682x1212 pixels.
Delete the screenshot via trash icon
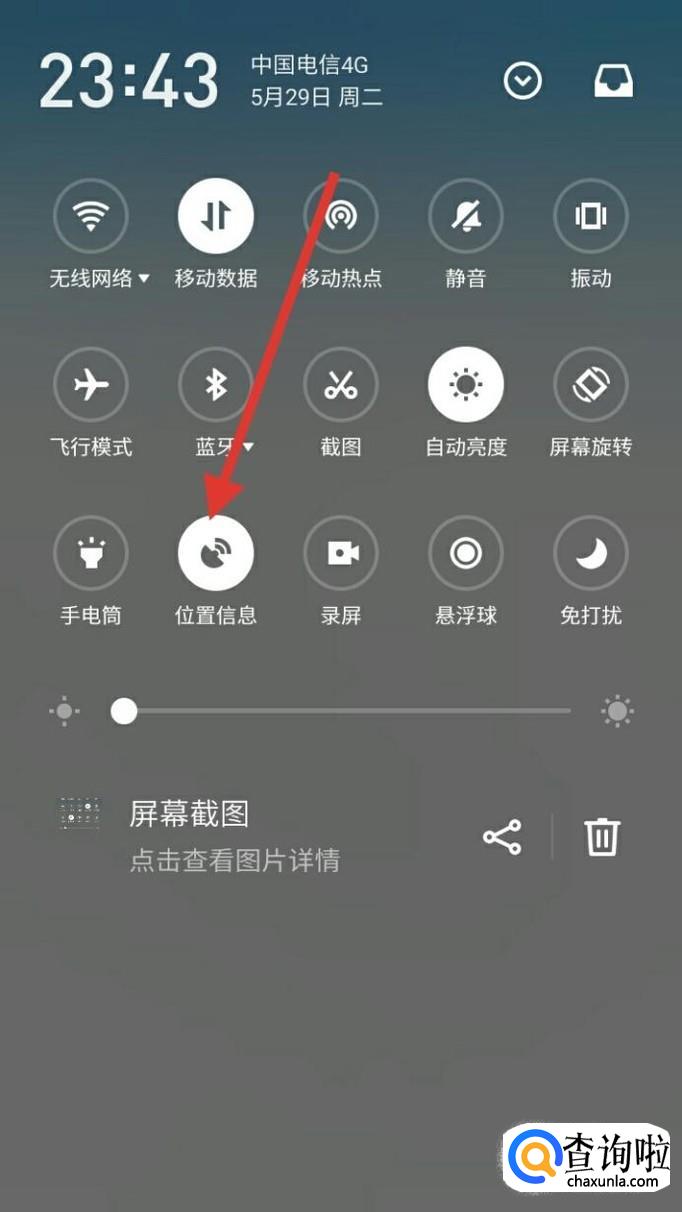tap(602, 837)
